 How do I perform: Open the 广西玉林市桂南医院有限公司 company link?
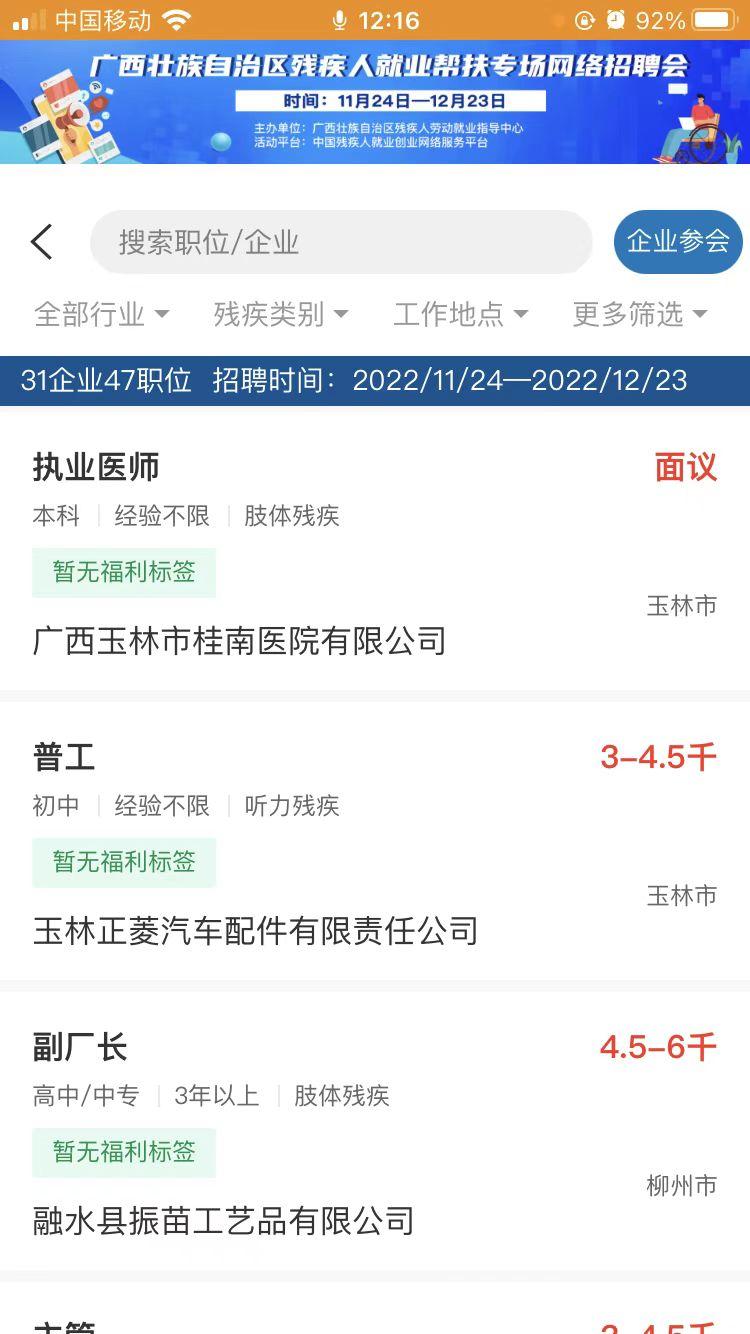pyautogui.click(x=240, y=641)
